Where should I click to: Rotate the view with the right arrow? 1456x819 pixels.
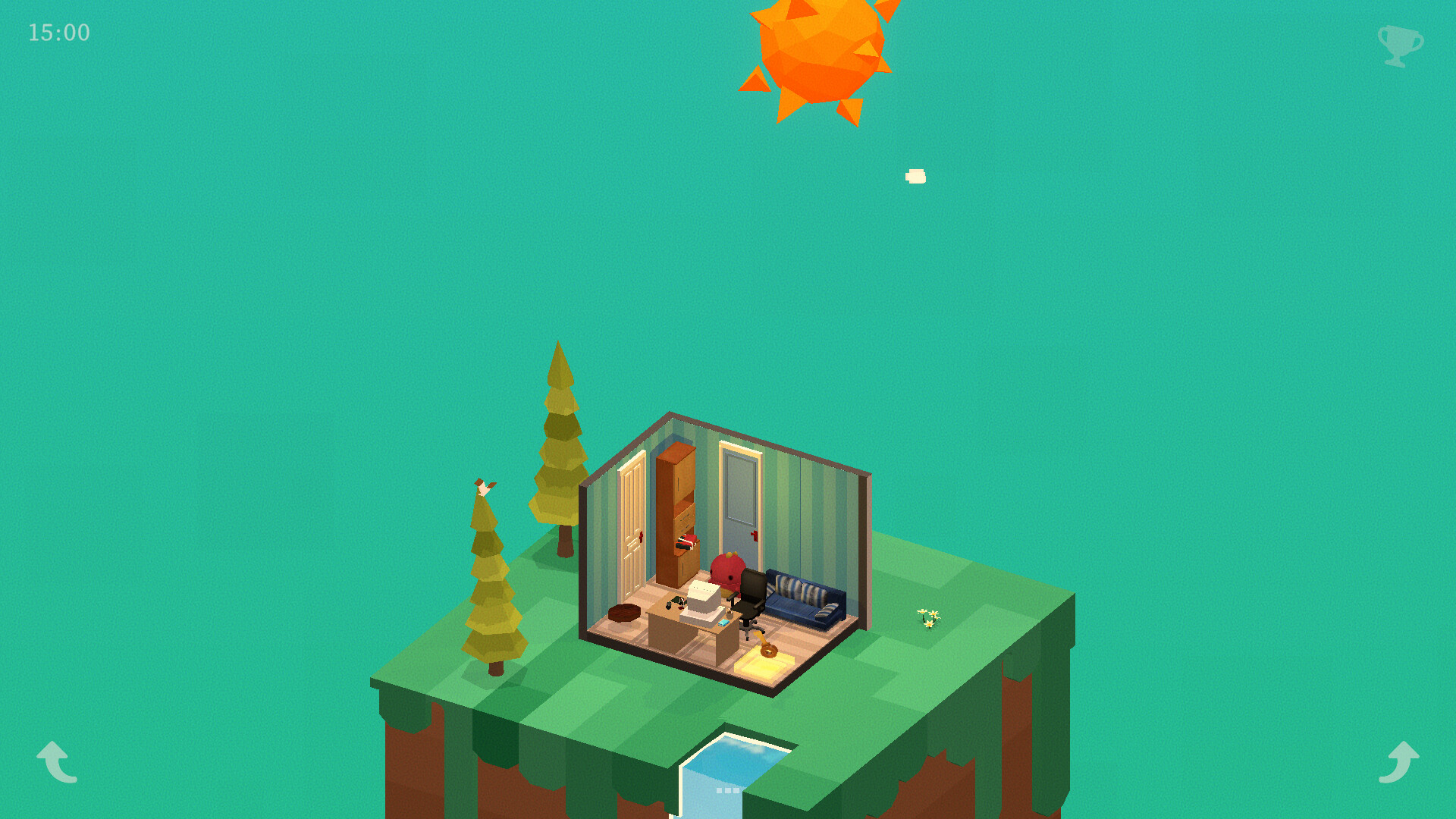[x=1399, y=761]
